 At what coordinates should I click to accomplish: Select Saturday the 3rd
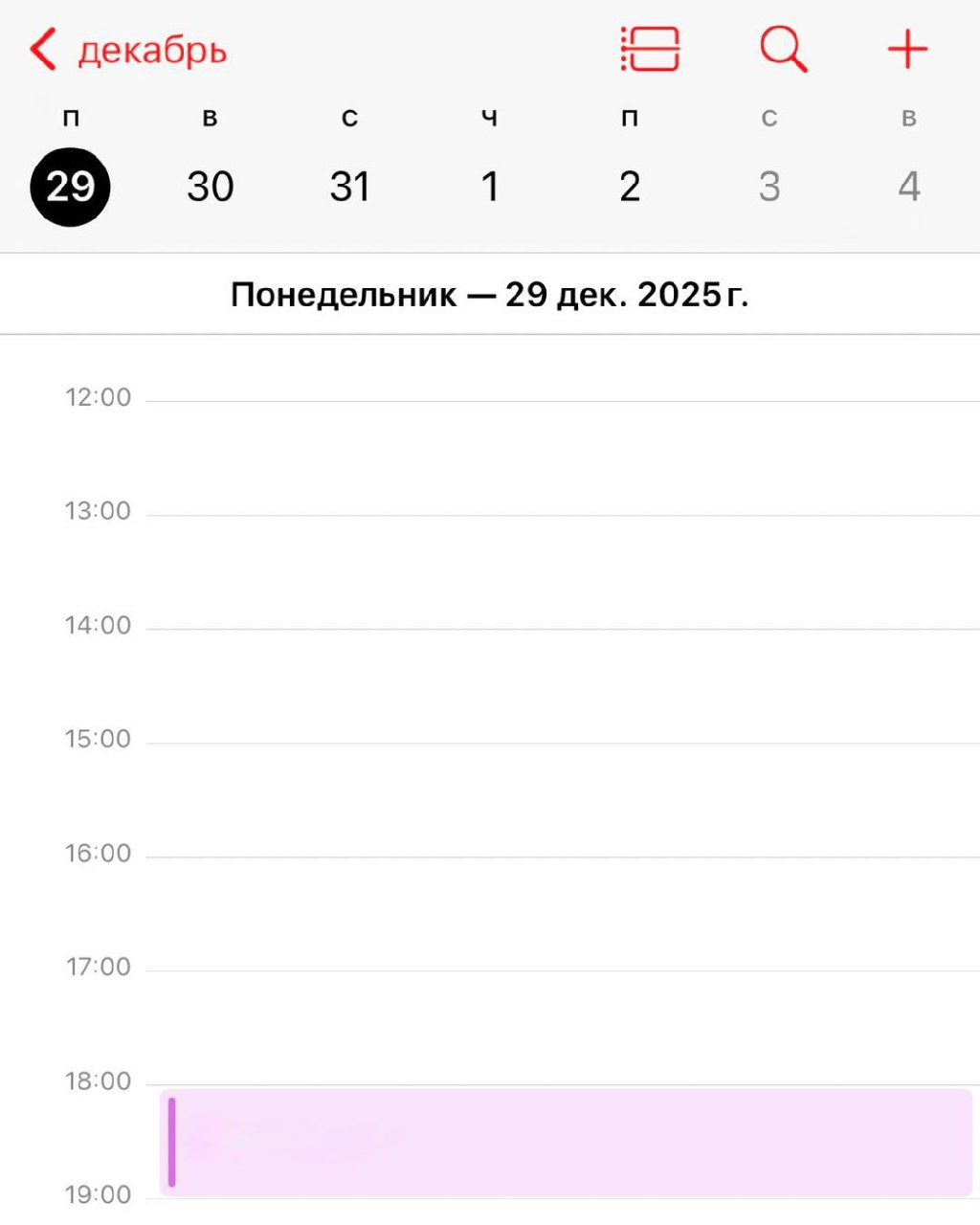769,187
